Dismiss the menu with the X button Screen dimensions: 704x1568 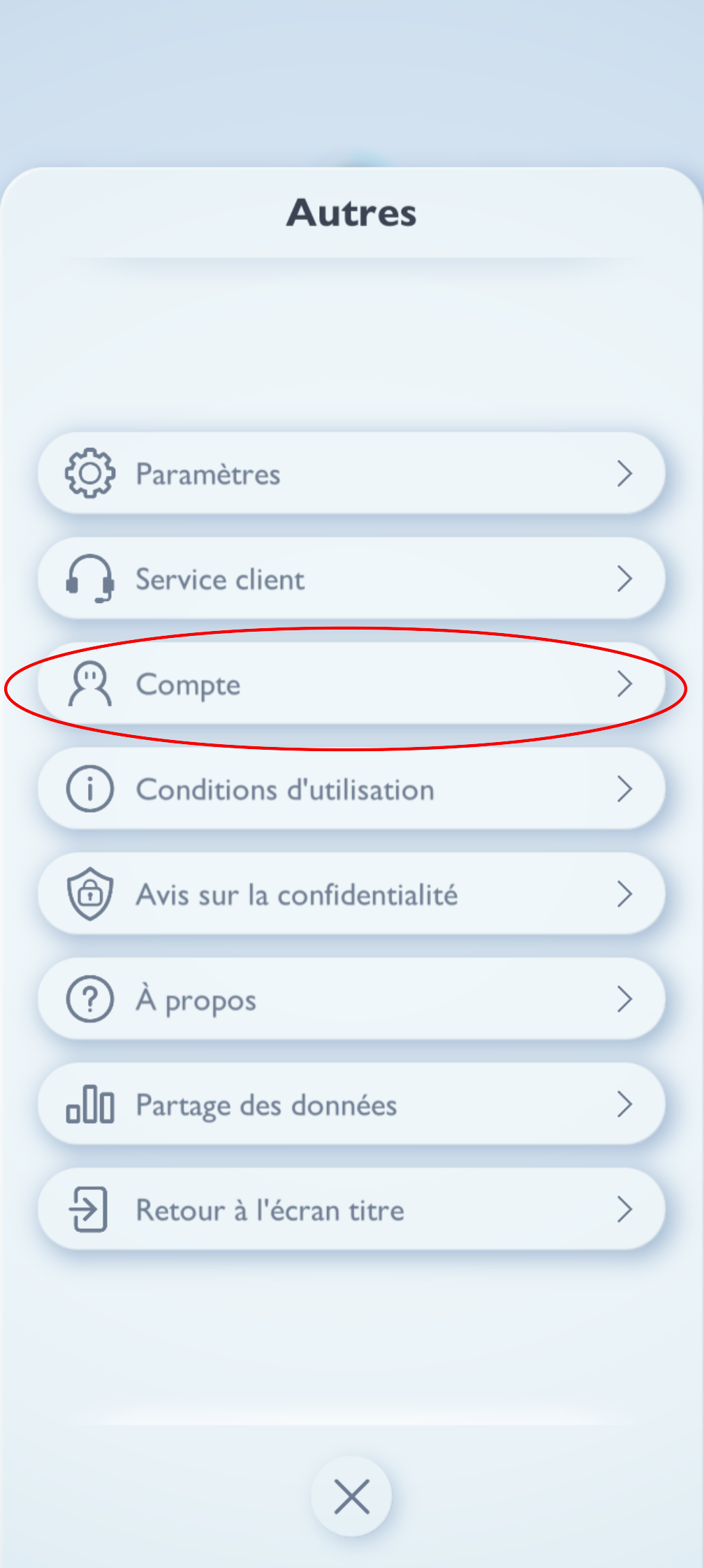tap(351, 1495)
